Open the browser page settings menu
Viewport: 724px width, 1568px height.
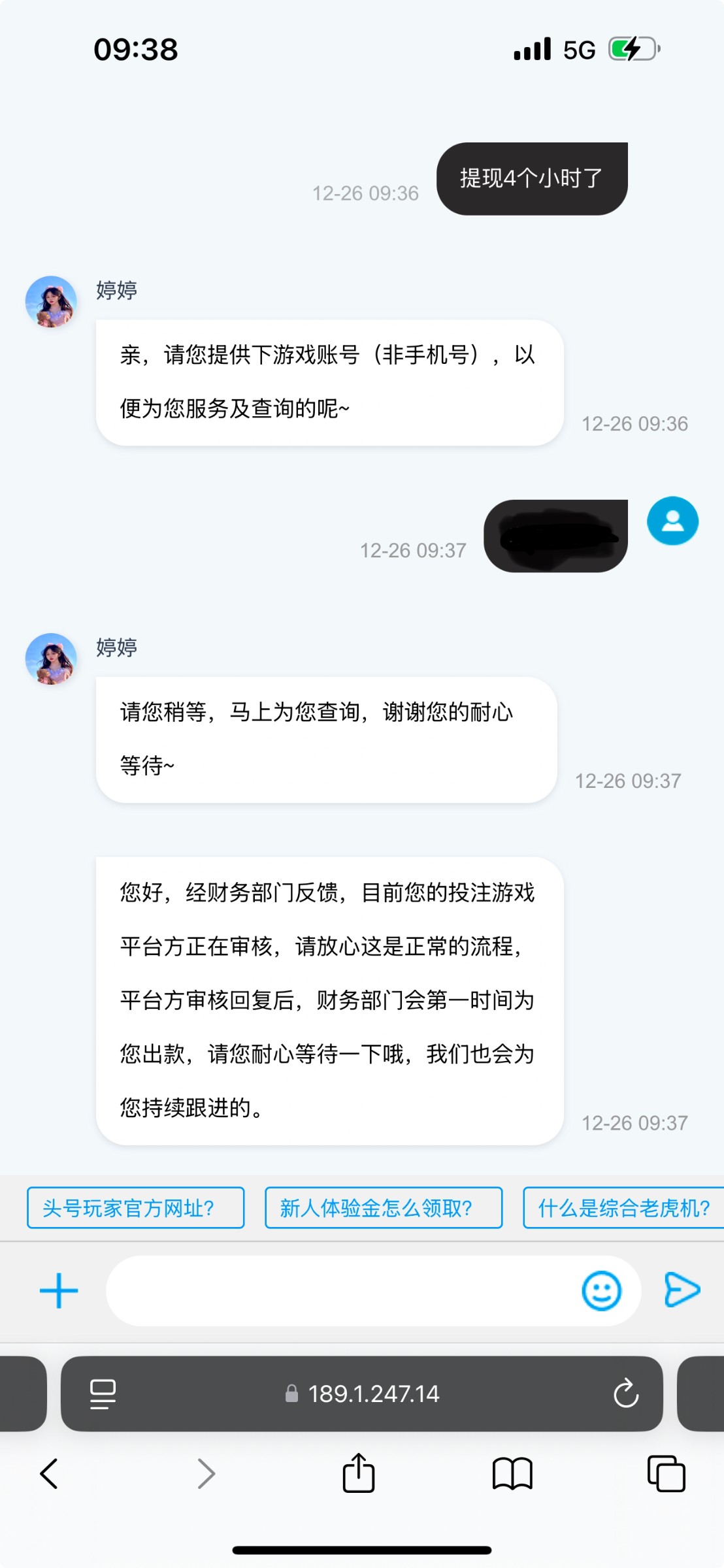click(x=103, y=1394)
